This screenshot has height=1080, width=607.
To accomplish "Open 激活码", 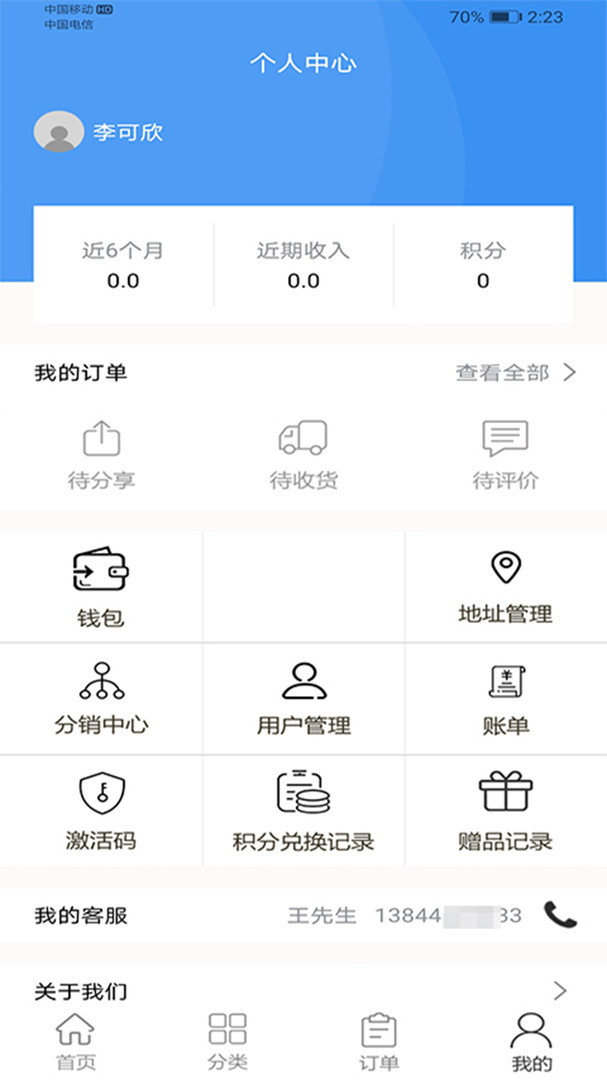I will [x=101, y=811].
